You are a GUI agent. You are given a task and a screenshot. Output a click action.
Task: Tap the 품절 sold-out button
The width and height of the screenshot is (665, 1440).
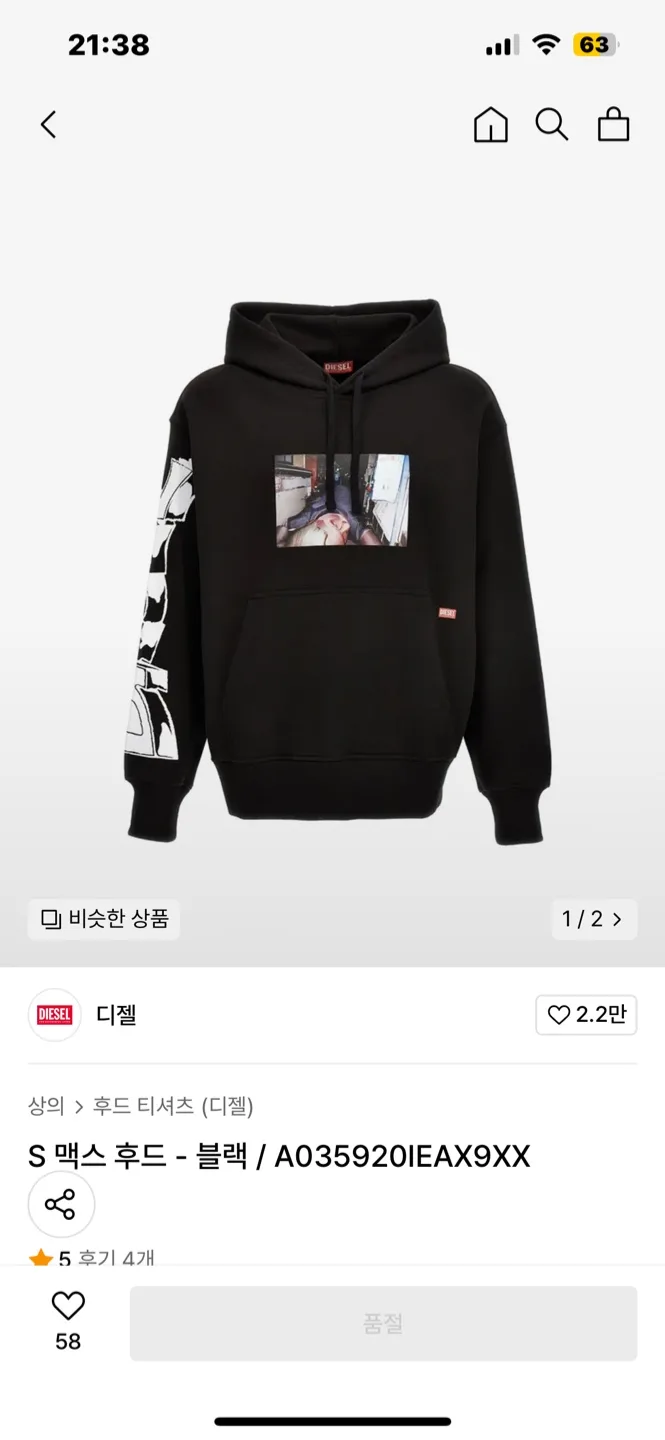click(383, 1323)
